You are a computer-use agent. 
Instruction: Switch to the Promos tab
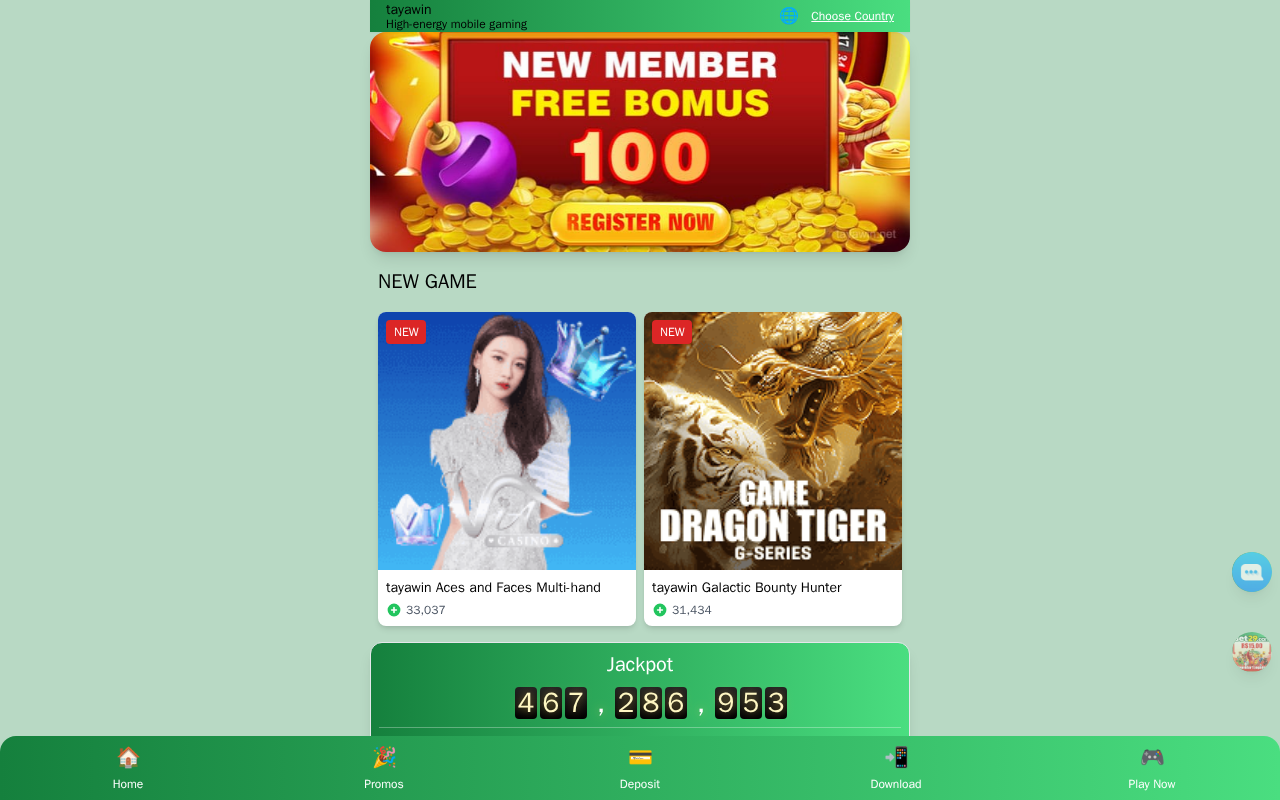coord(384,768)
